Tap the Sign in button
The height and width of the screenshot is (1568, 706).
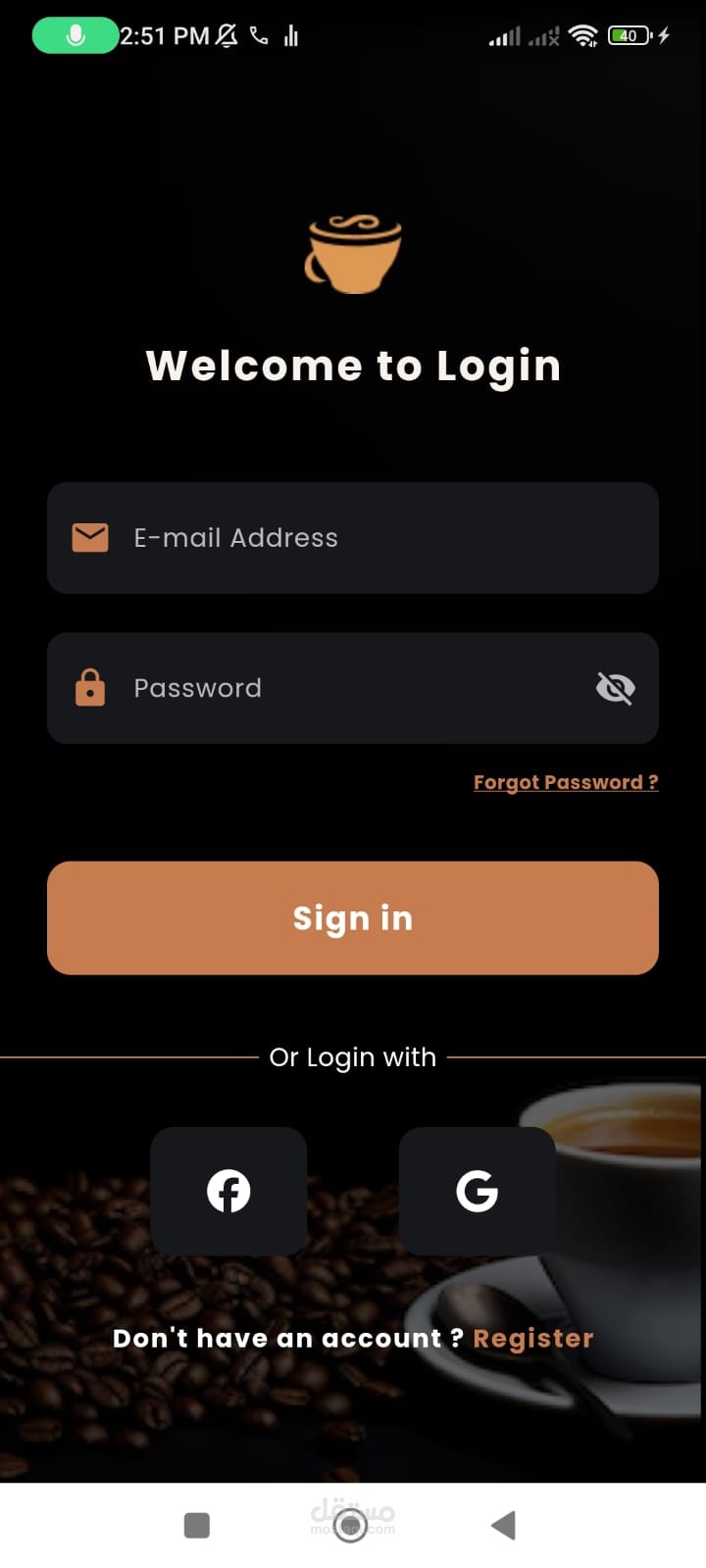(x=353, y=918)
